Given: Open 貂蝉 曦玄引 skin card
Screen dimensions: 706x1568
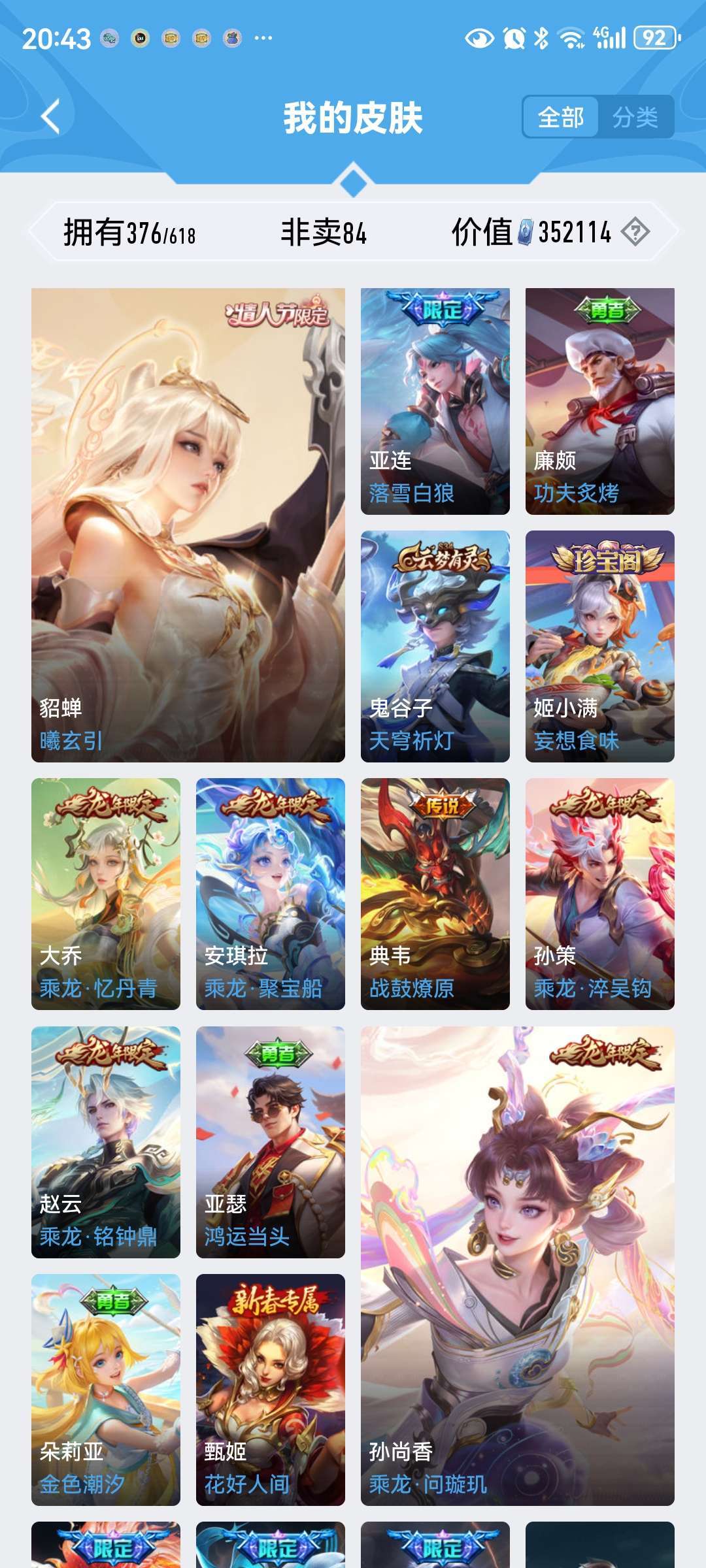Looking at the screenshot, I should [188, 525].
